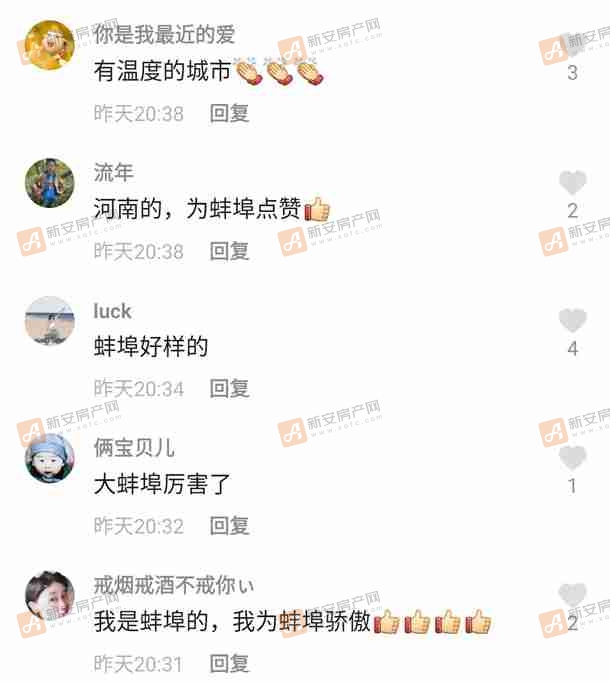610x681 pixels.
Task: Reply to luck's comment
Action: point(229,388)
